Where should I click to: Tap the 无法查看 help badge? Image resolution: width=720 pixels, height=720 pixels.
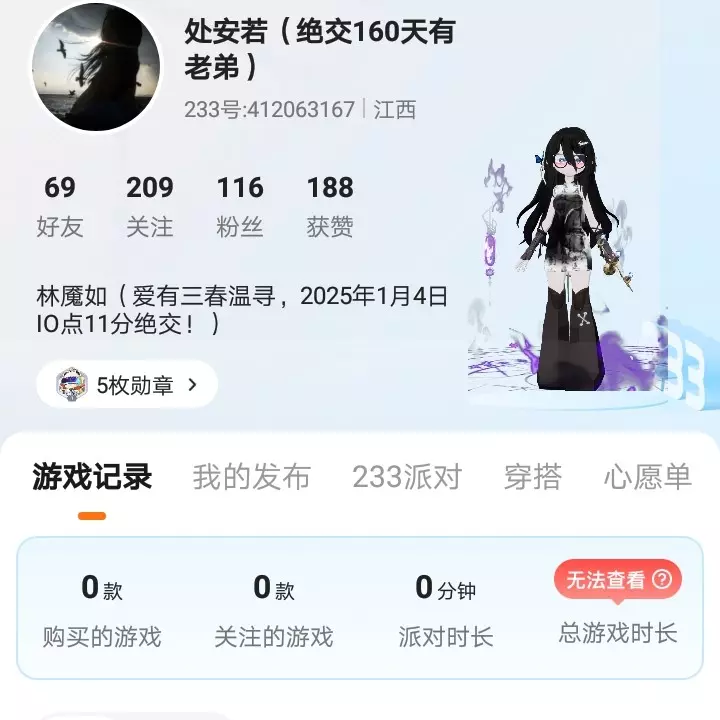(618, 580)
